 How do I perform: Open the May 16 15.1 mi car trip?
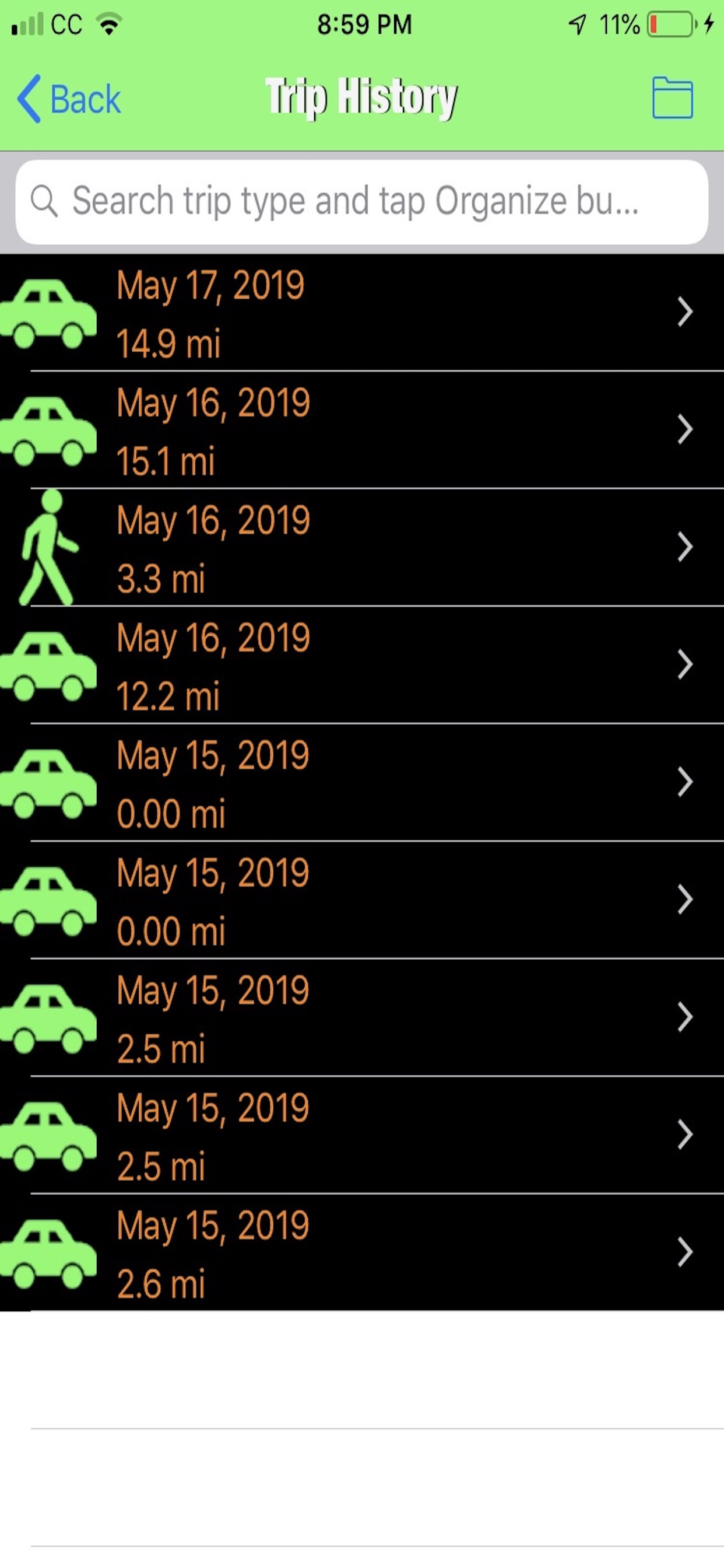(x=362, y=430)
